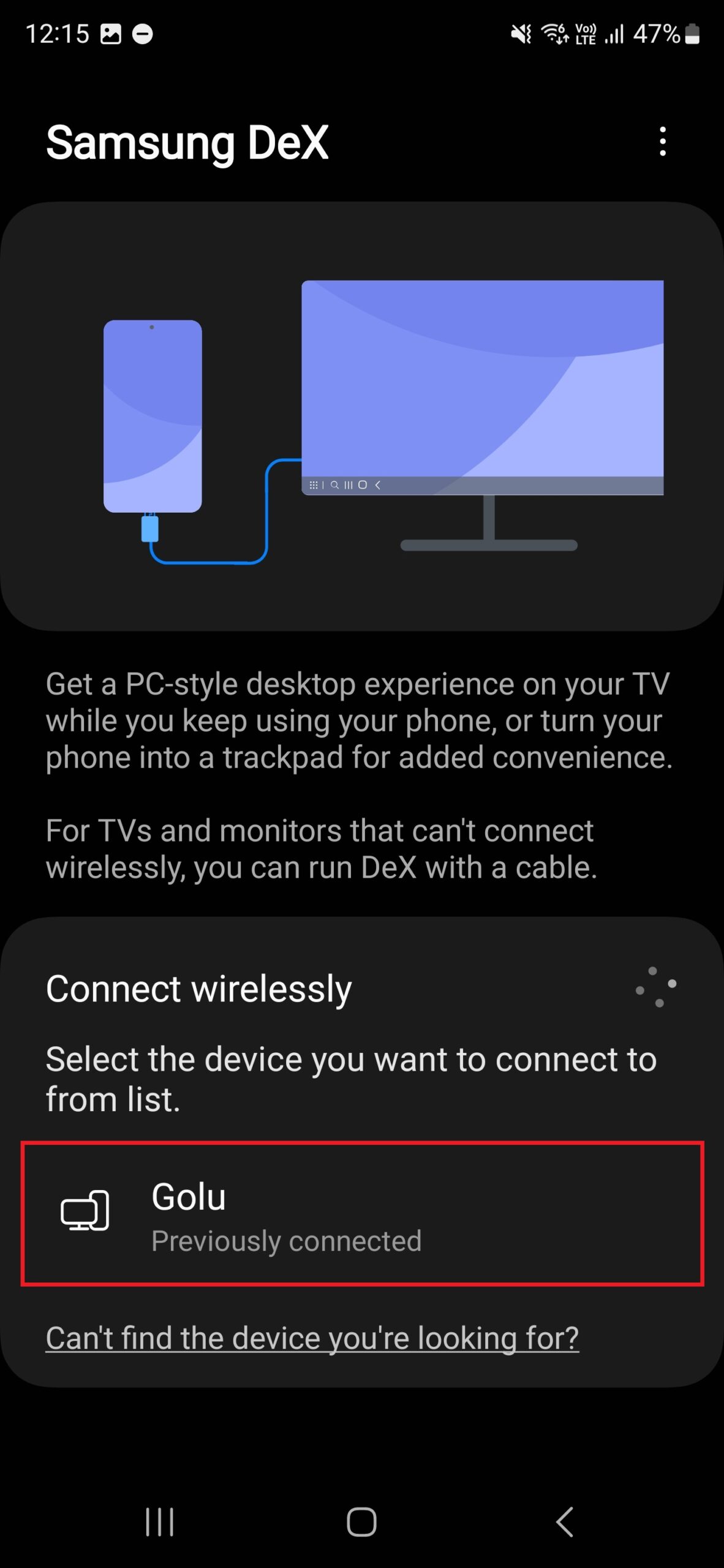
Task: Open "Can't find the device you're looking for?"
Action: coord(312,1338)
